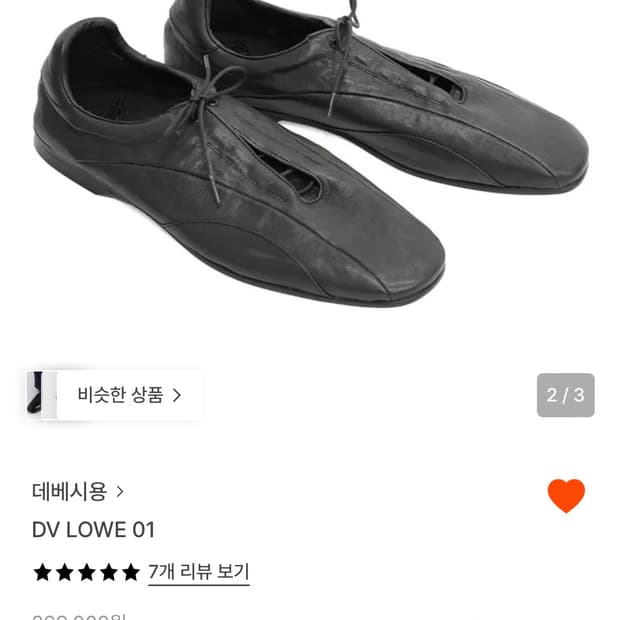Open similar products (비슷한 상품)
The image size is (620, 620).
pos(129,395)
